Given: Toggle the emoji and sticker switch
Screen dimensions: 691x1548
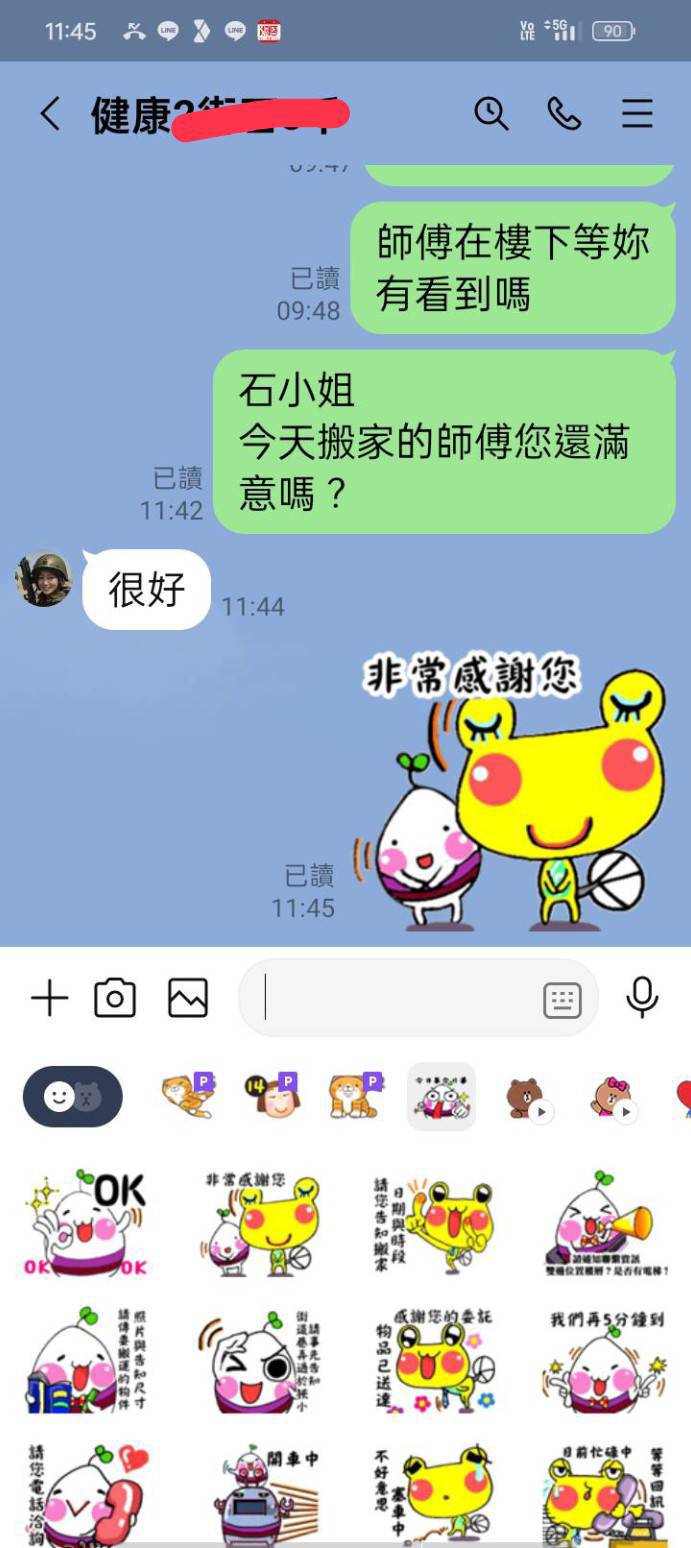Looking at the screenshot, I should (73, 1097).
